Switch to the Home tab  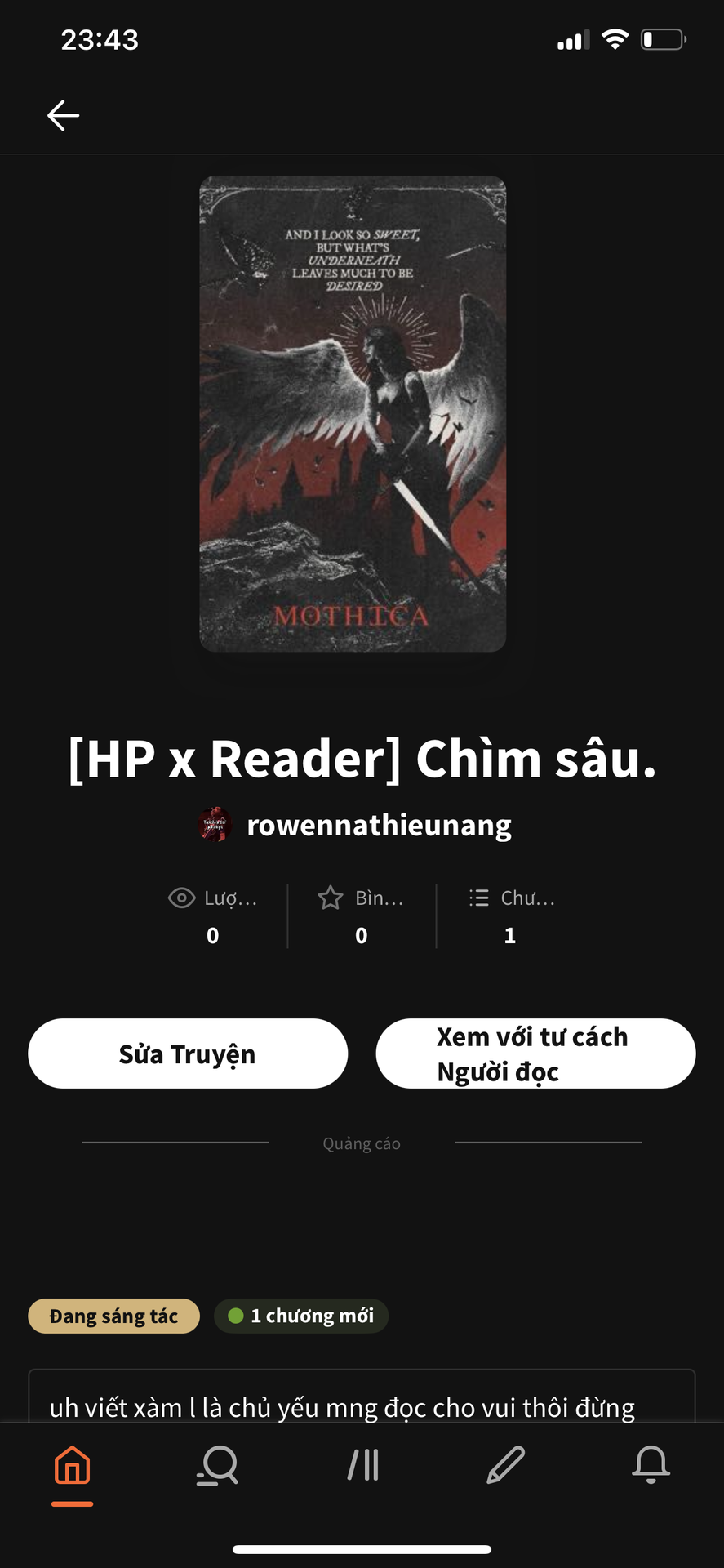(72, 1464)
